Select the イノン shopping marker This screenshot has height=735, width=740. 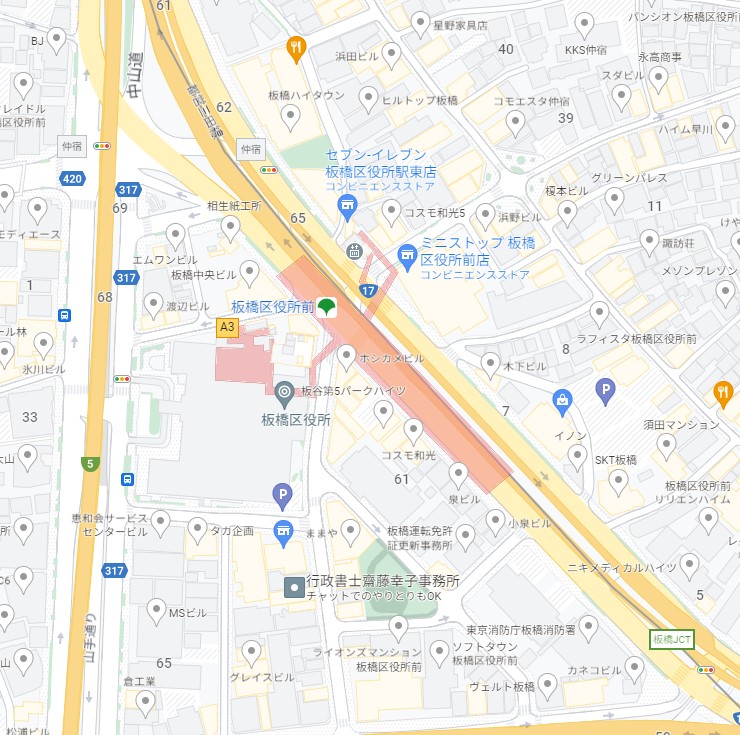tap(563, 403)
